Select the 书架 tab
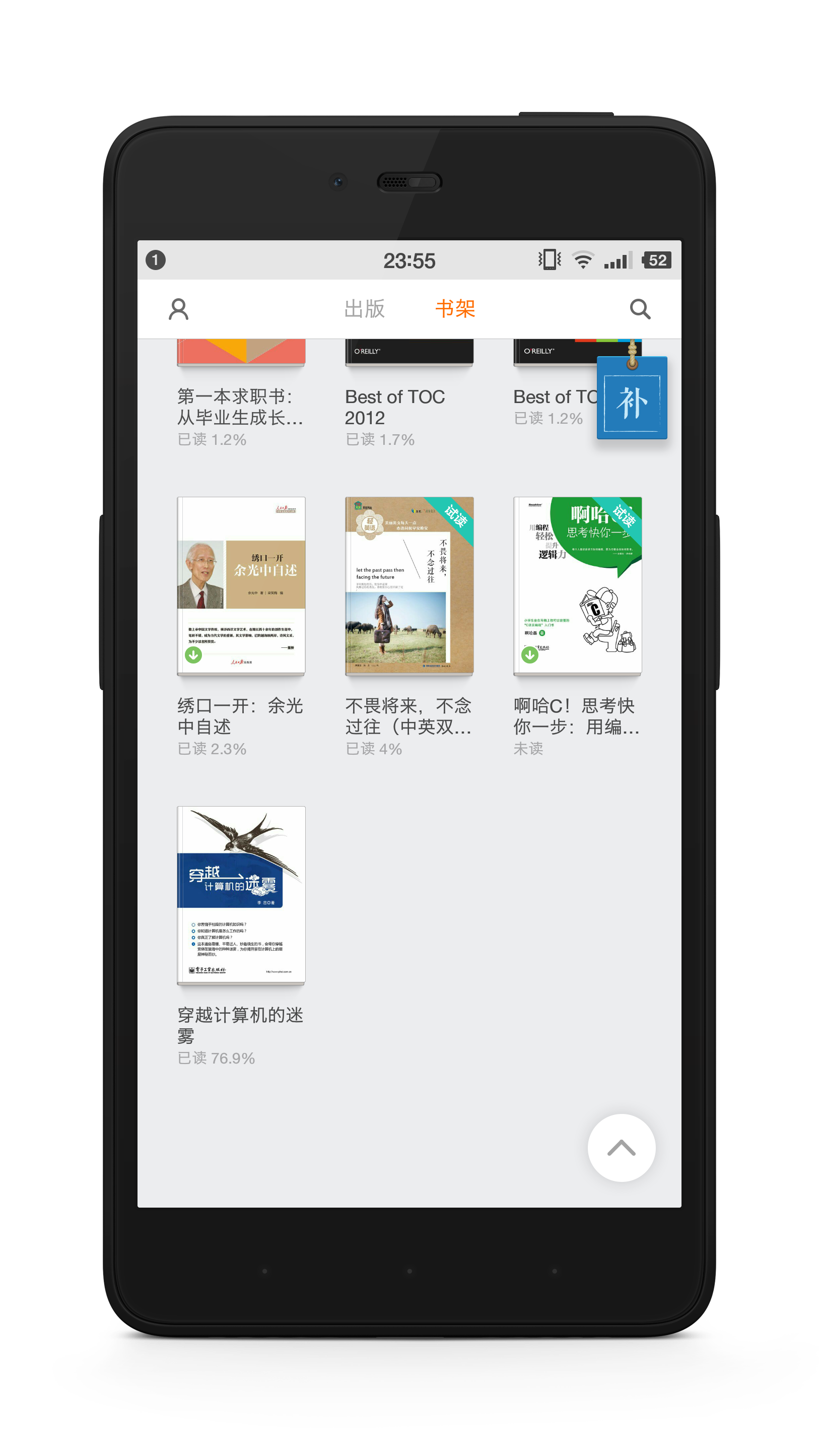The image size is (819, 1456). point(455,309)
